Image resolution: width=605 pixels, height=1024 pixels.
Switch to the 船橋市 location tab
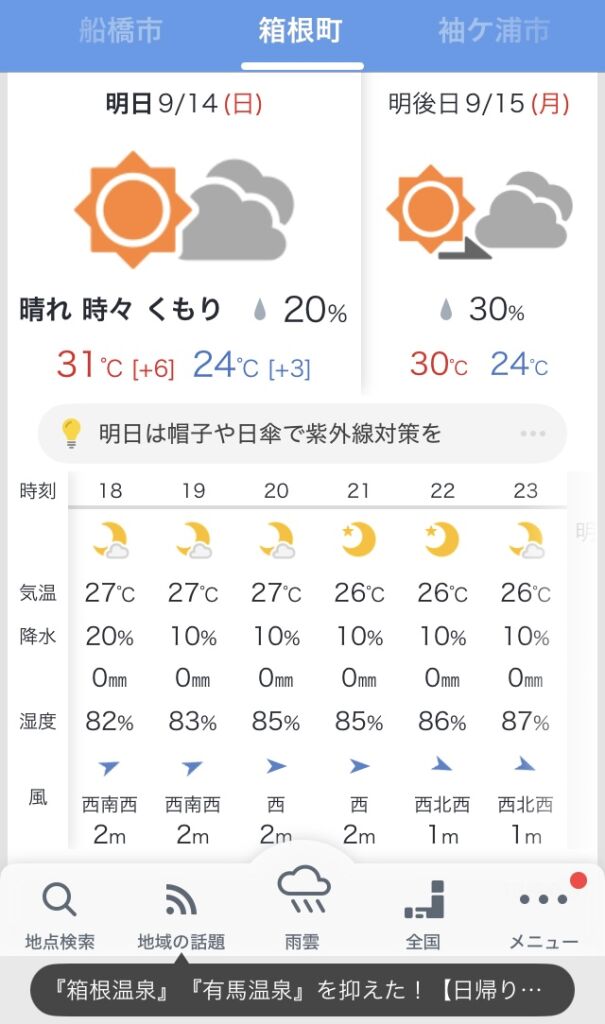120,31
